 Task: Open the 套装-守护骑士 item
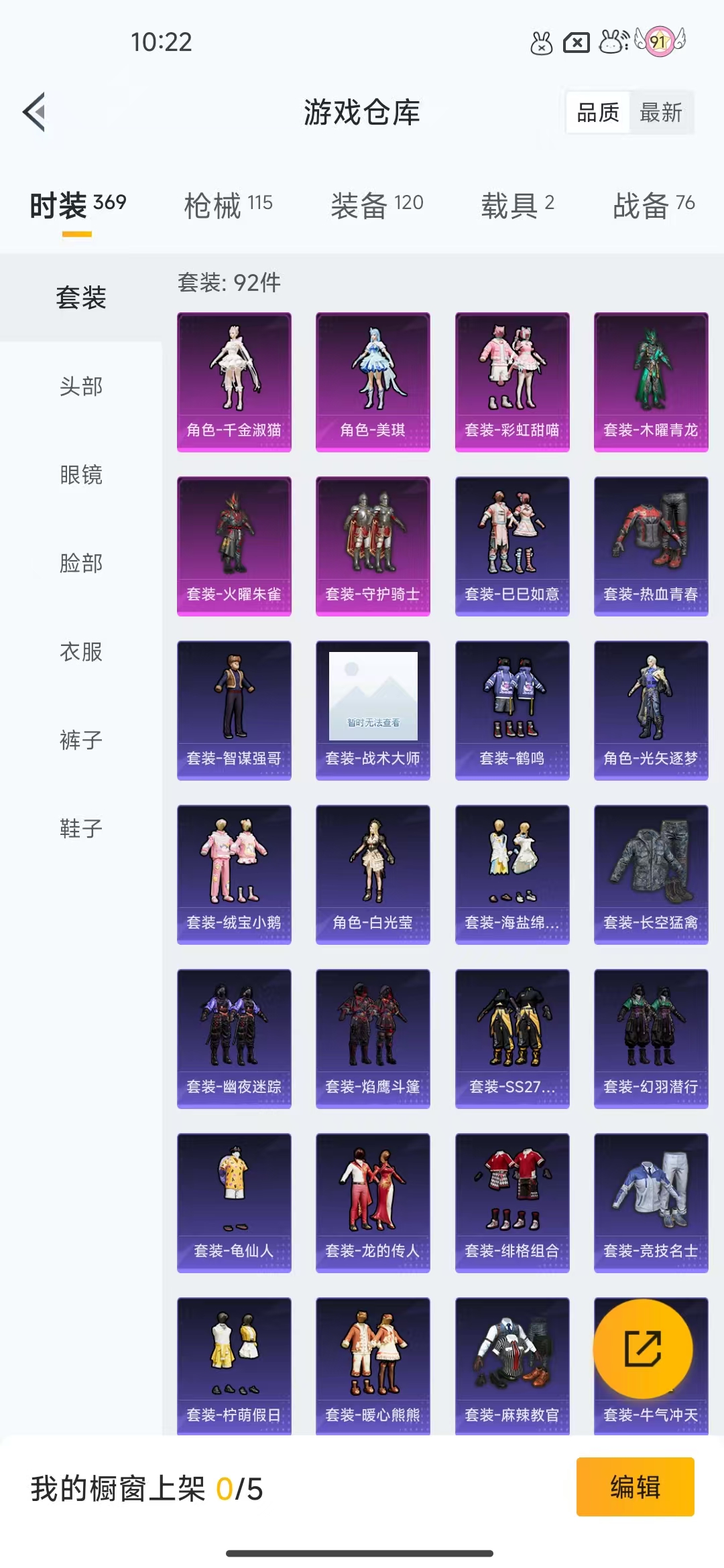click(373, 546)
